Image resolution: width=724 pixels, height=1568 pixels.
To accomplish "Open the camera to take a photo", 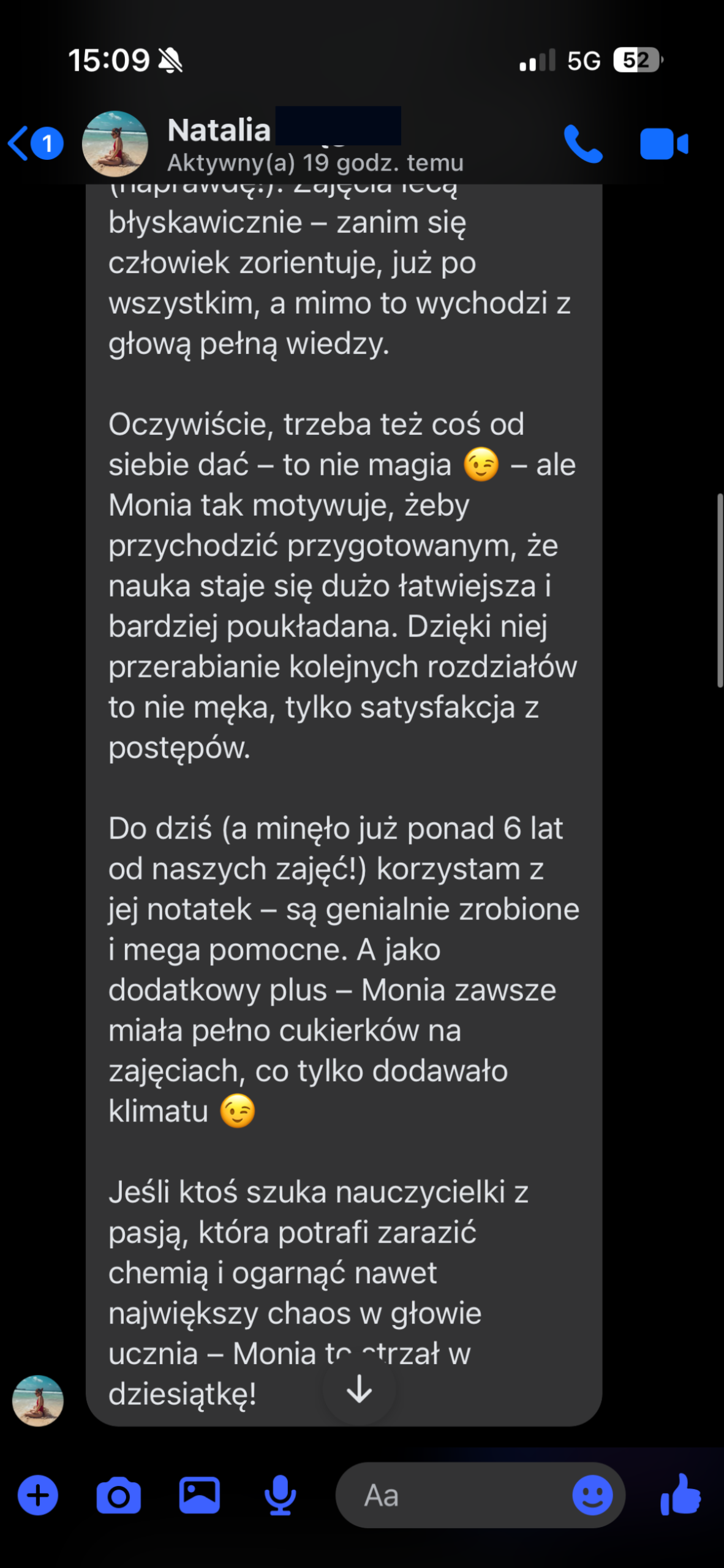I will click(118, 1495).
